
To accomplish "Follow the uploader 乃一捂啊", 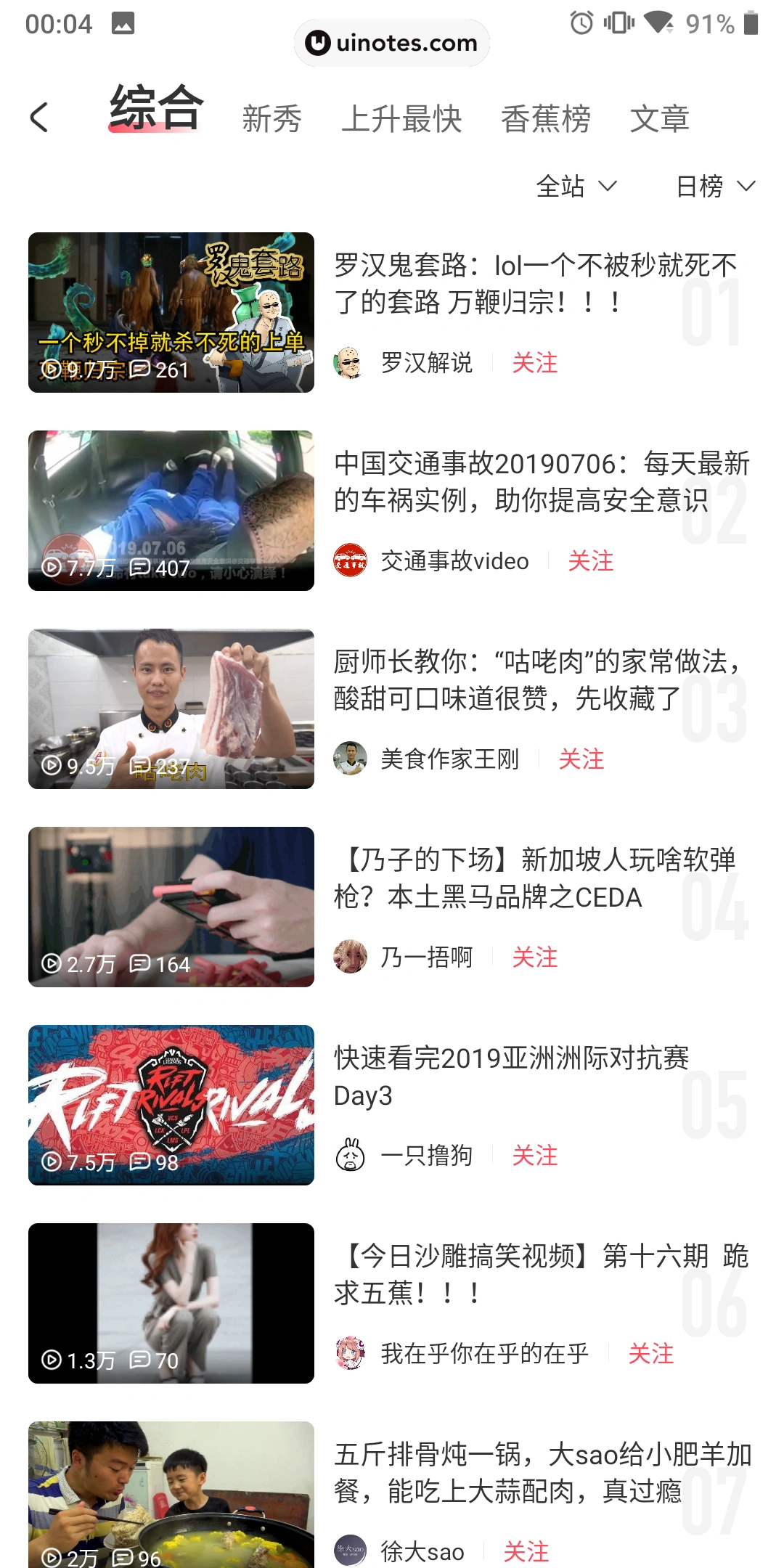I will coord(534,957).
